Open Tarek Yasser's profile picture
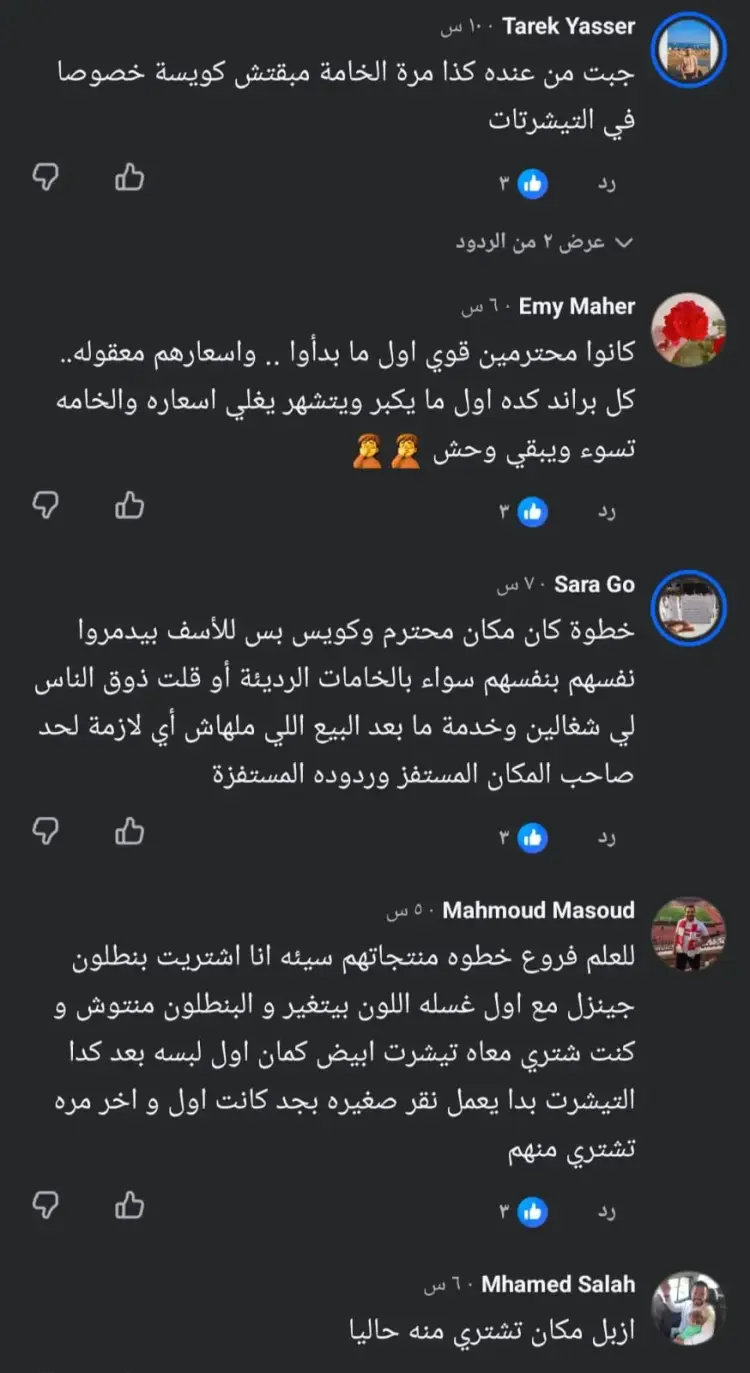 (688, 53)
